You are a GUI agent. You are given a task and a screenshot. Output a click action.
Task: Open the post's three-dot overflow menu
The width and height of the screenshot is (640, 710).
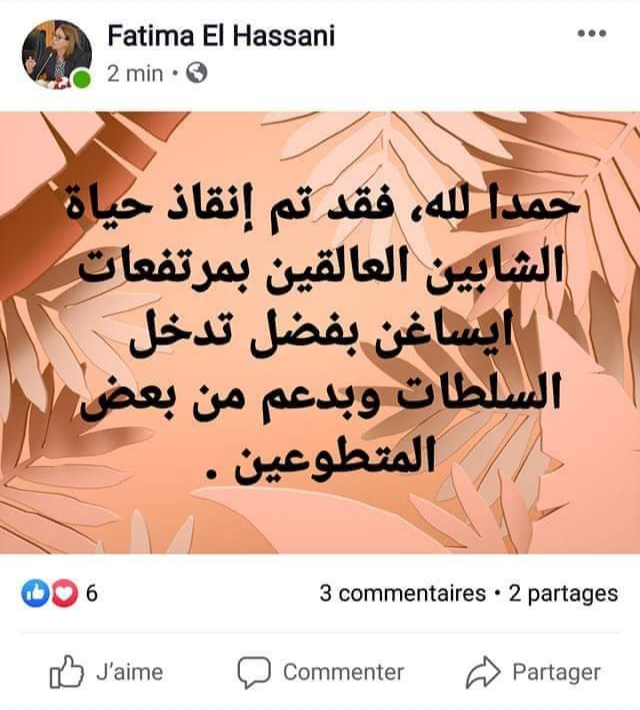coord(592,34)
